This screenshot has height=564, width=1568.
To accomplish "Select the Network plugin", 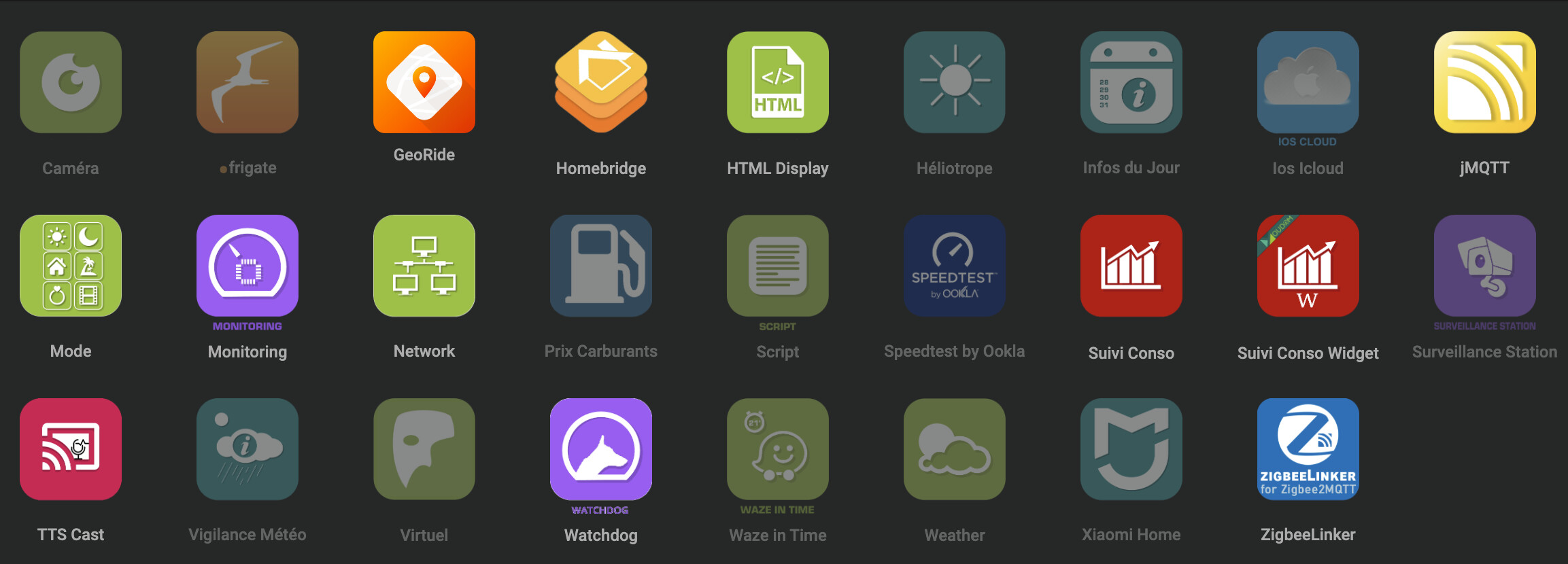I will pyautogui.click(x=424, y=266).
